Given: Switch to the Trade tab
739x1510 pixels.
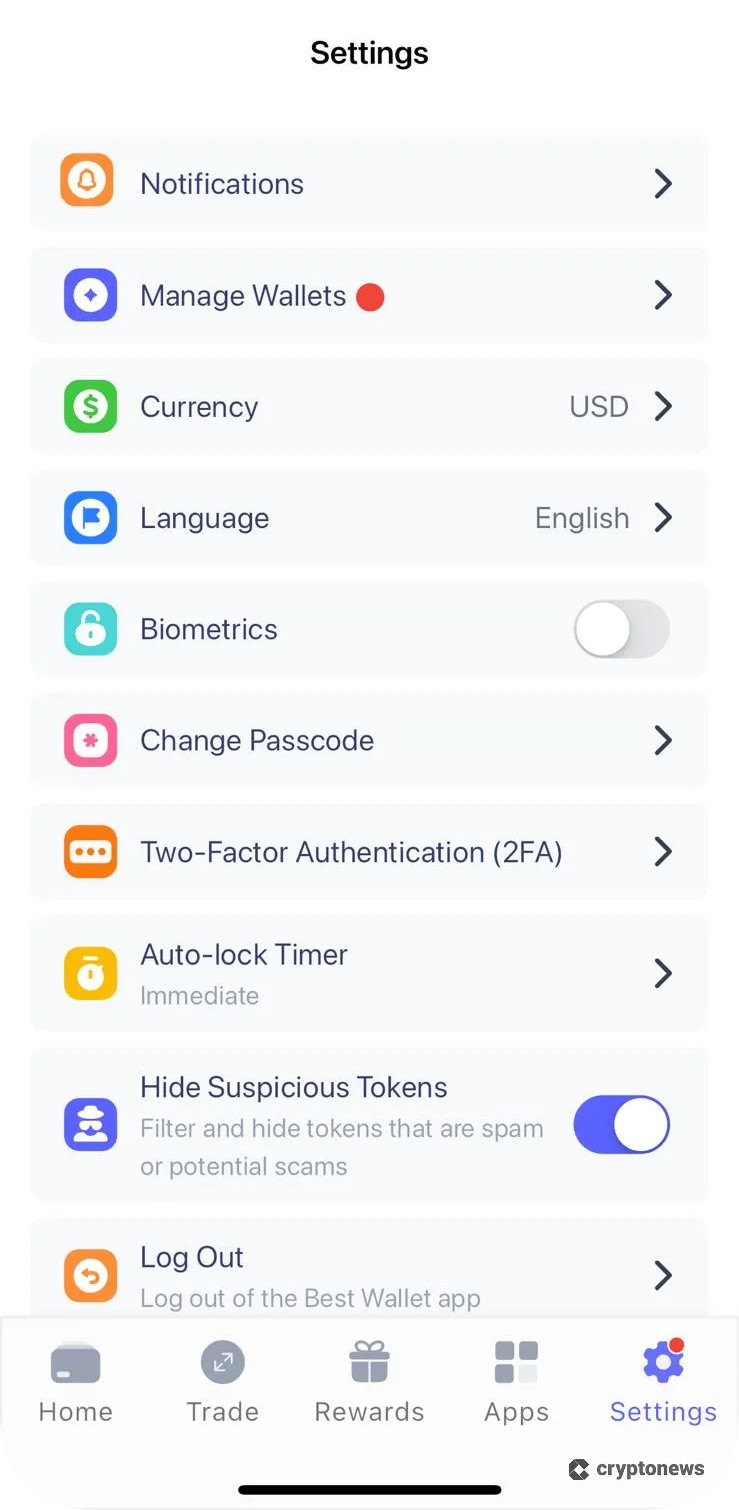Looking at the screenshot, I should (x=222, y=1380).
